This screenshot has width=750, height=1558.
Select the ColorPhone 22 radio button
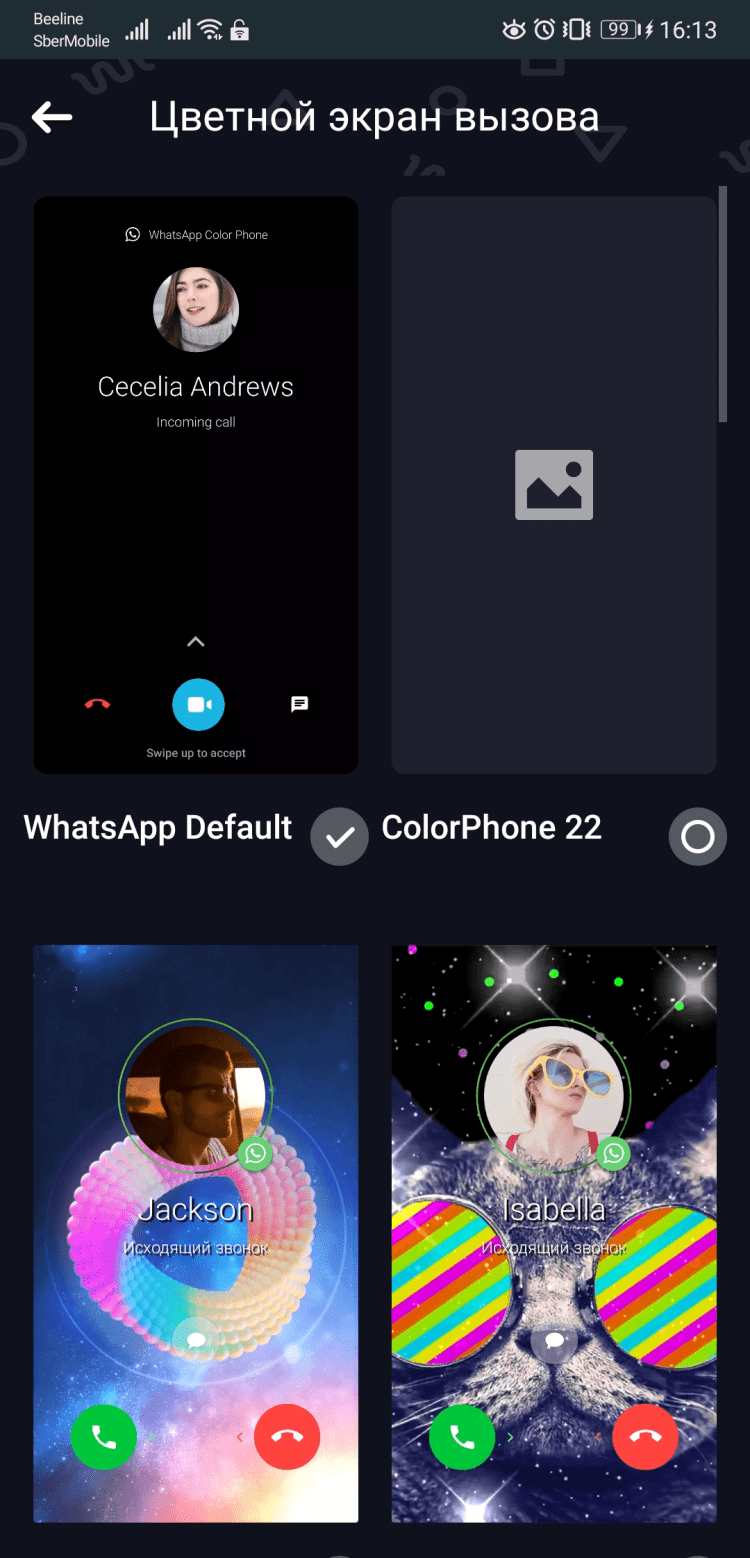coord(697,836)
